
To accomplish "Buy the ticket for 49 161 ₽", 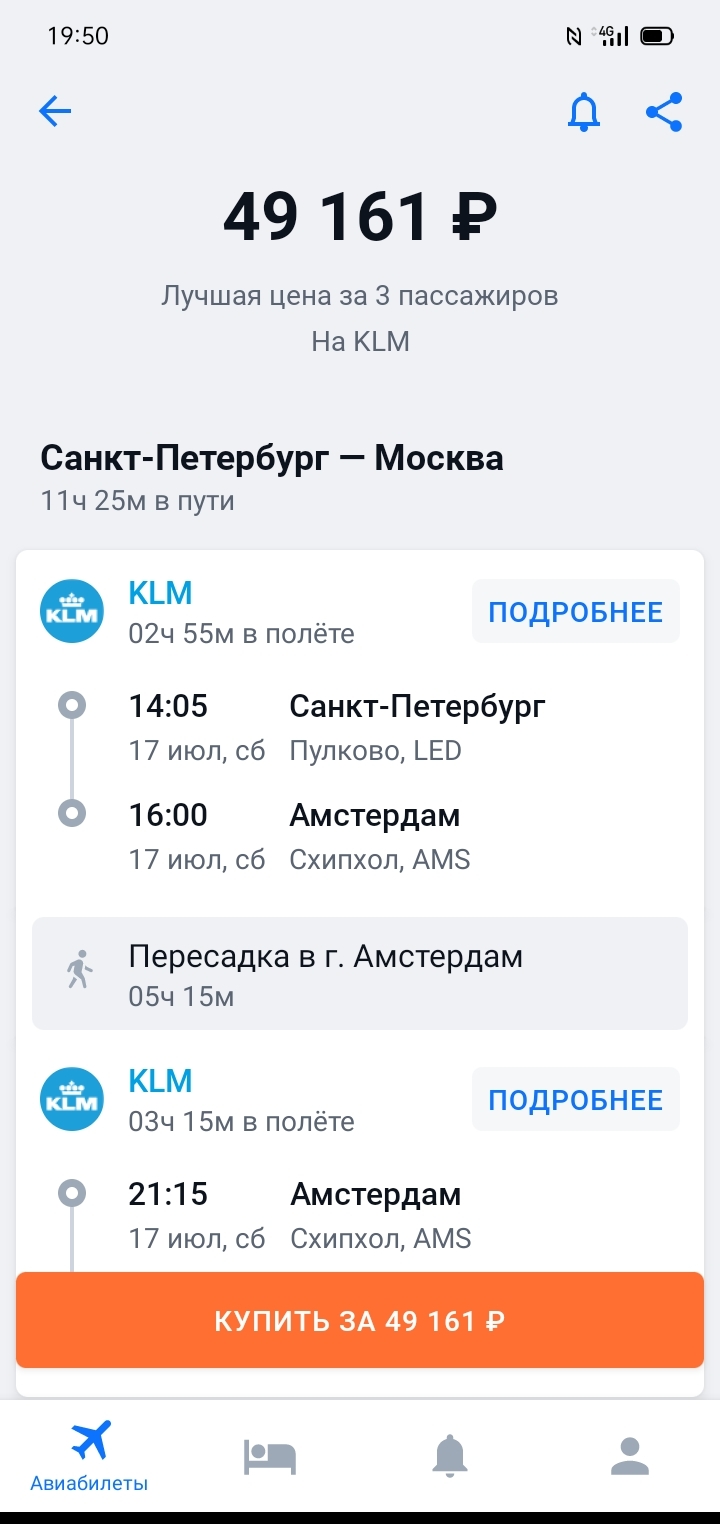I will coord(360,1320).
